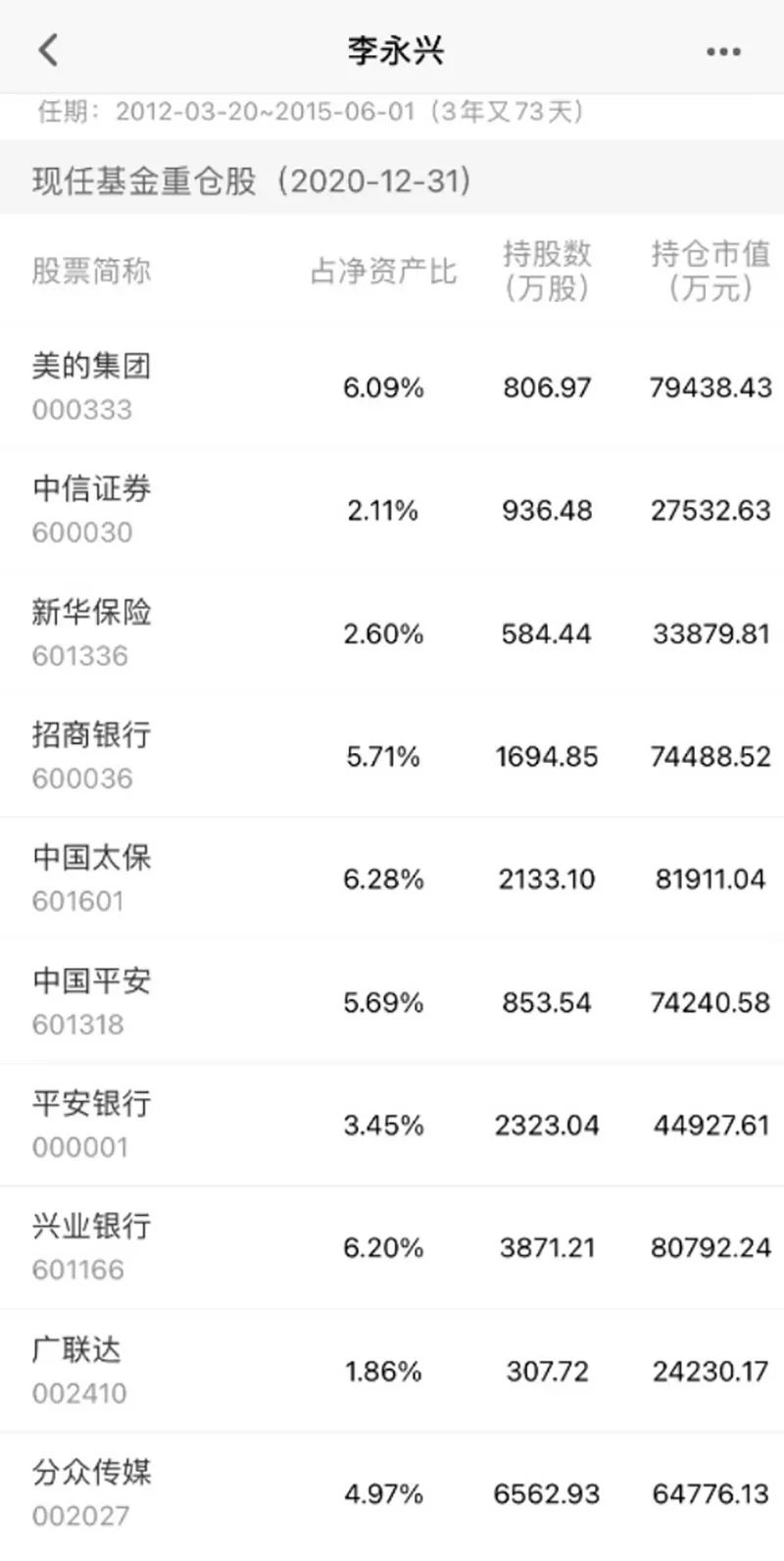Select the 中国平安 601318 holding
The image size is (784, 1561).
coord(392,1001)
